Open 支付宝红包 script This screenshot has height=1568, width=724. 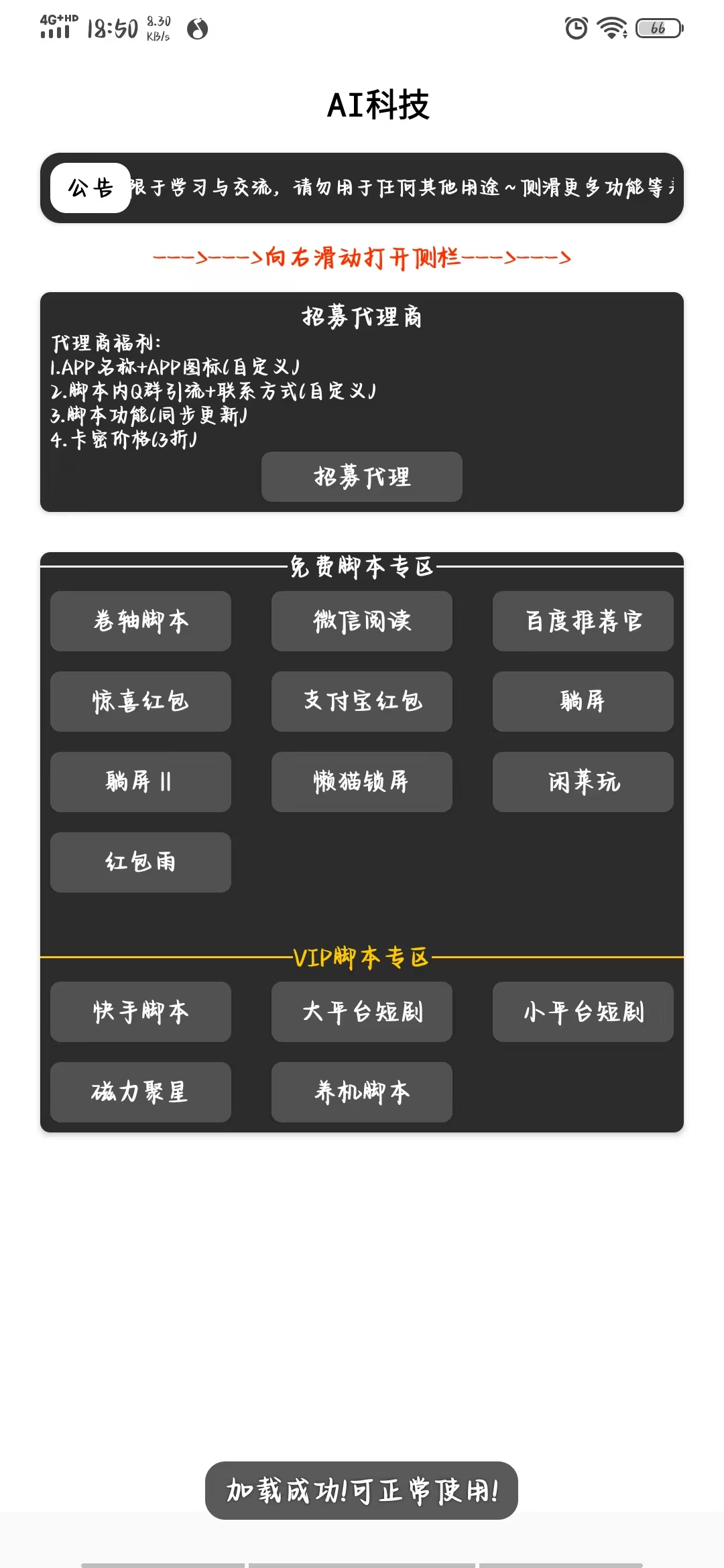[362, 702]
